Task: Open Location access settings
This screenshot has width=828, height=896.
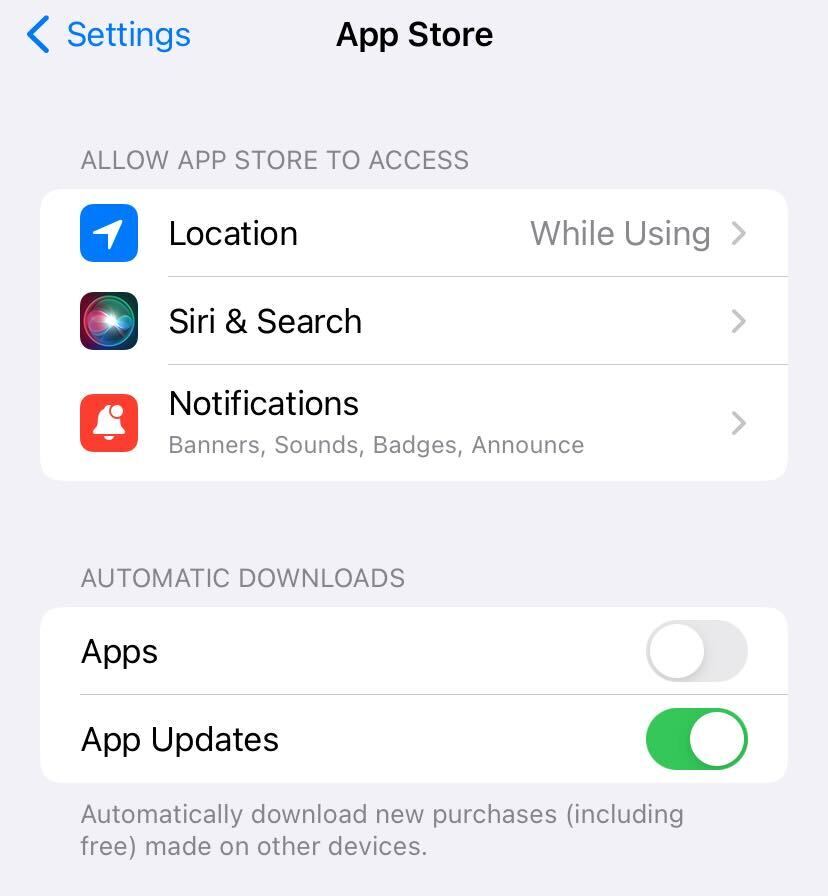Action: tap(414, 234)
